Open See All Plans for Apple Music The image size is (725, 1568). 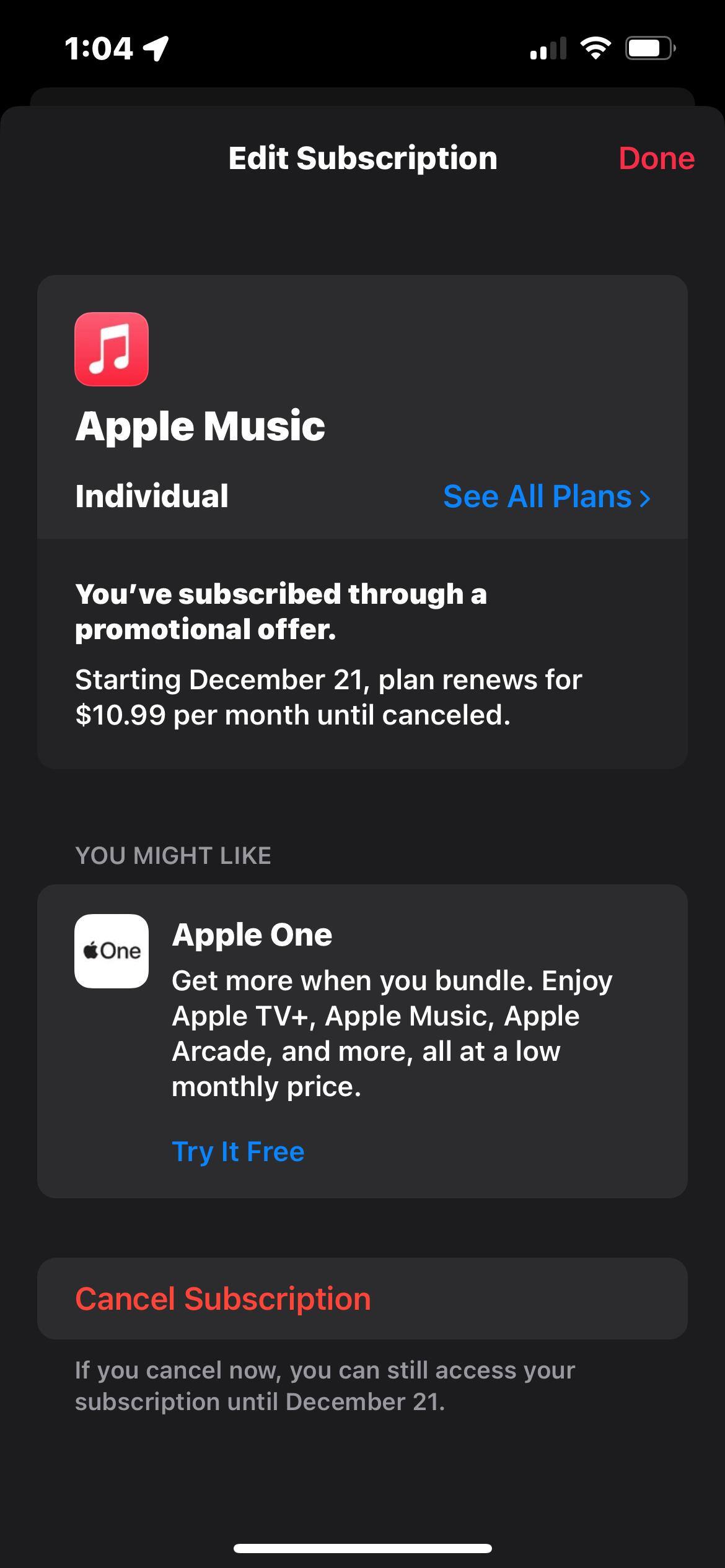coord(547,497)
